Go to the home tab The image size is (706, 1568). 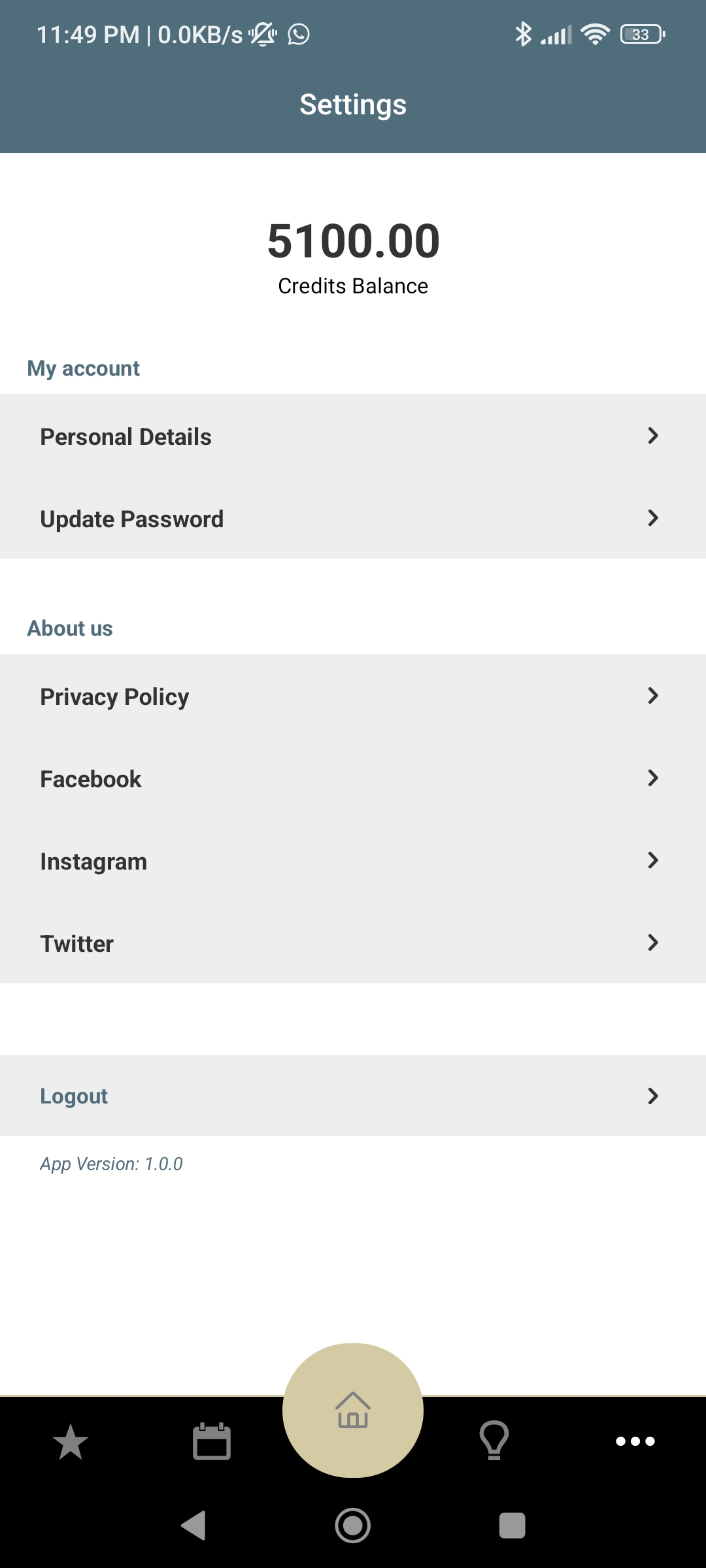(x=353, y=1410)
